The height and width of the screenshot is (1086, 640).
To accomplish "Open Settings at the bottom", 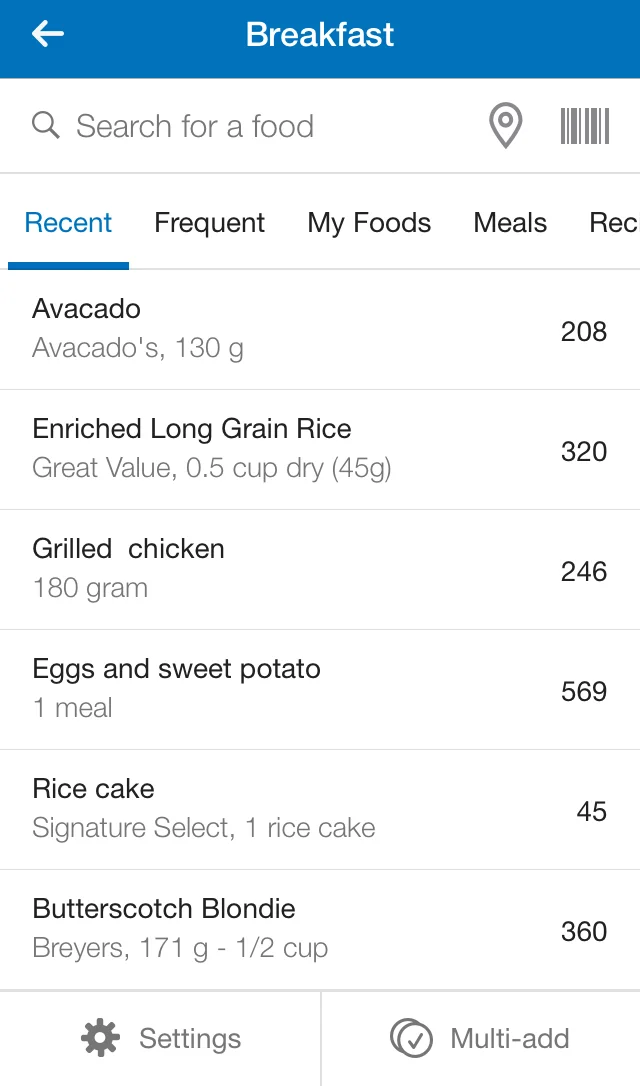I will (x=161, y=1039).
